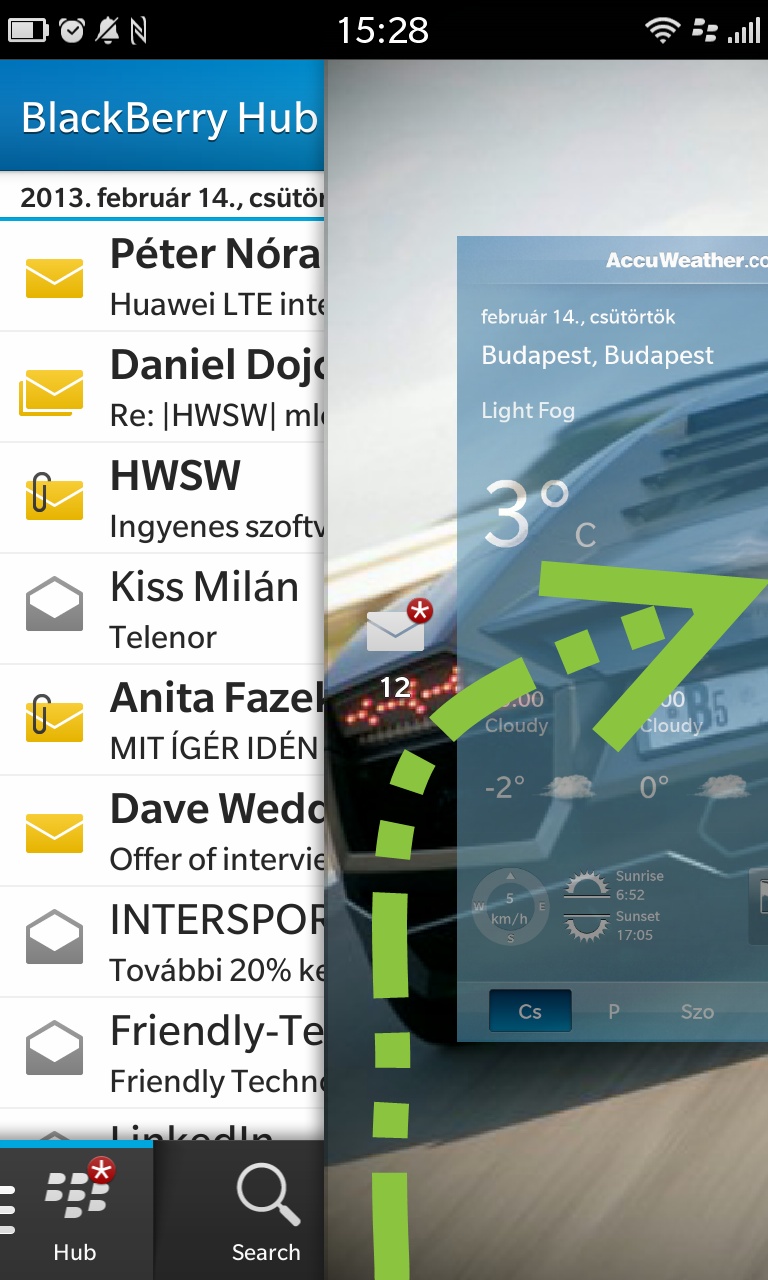
Task: Open the email from Péter Nóra
Action: [x=162, y=276]
